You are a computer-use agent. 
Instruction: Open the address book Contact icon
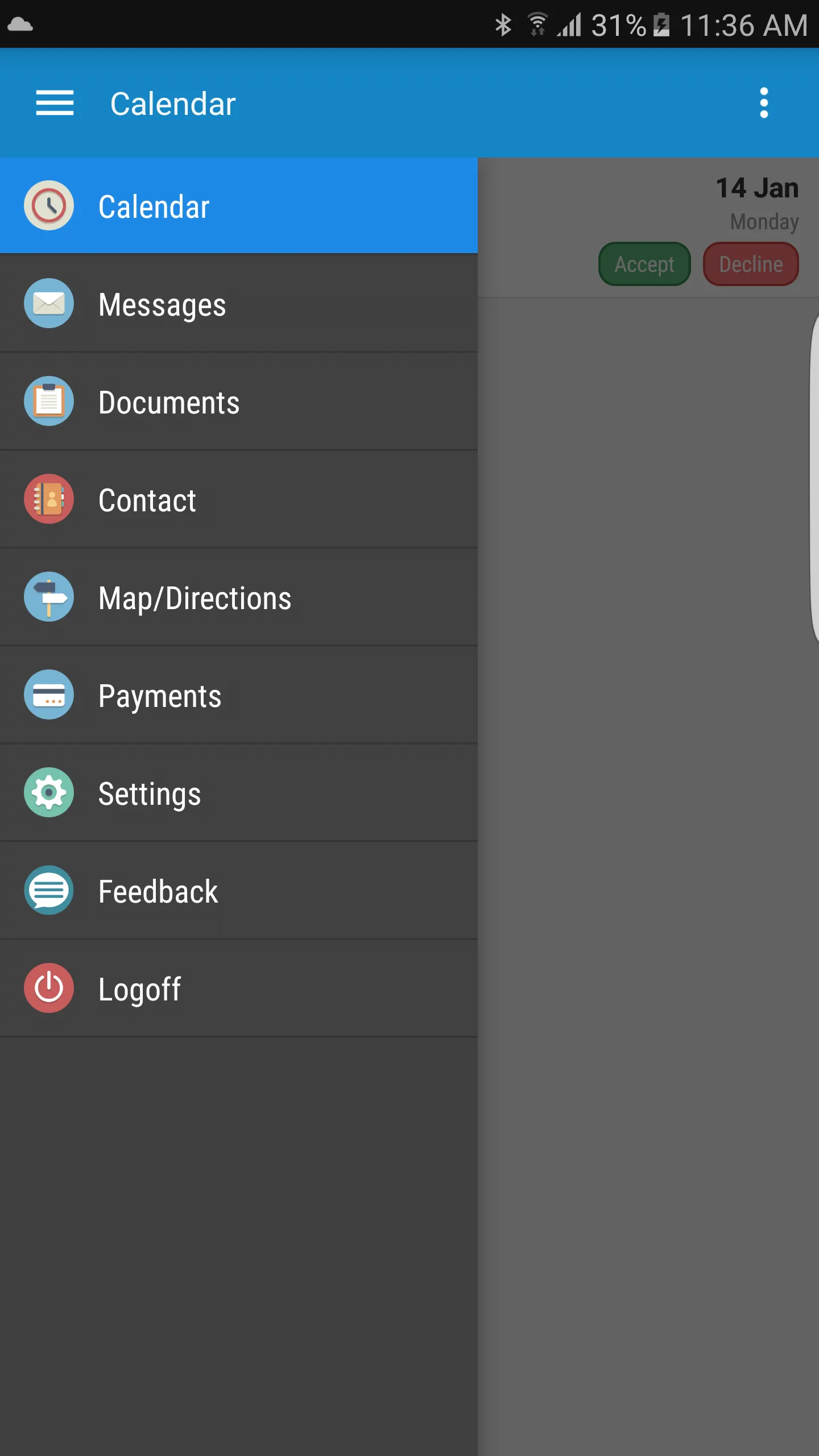[49, 499]
